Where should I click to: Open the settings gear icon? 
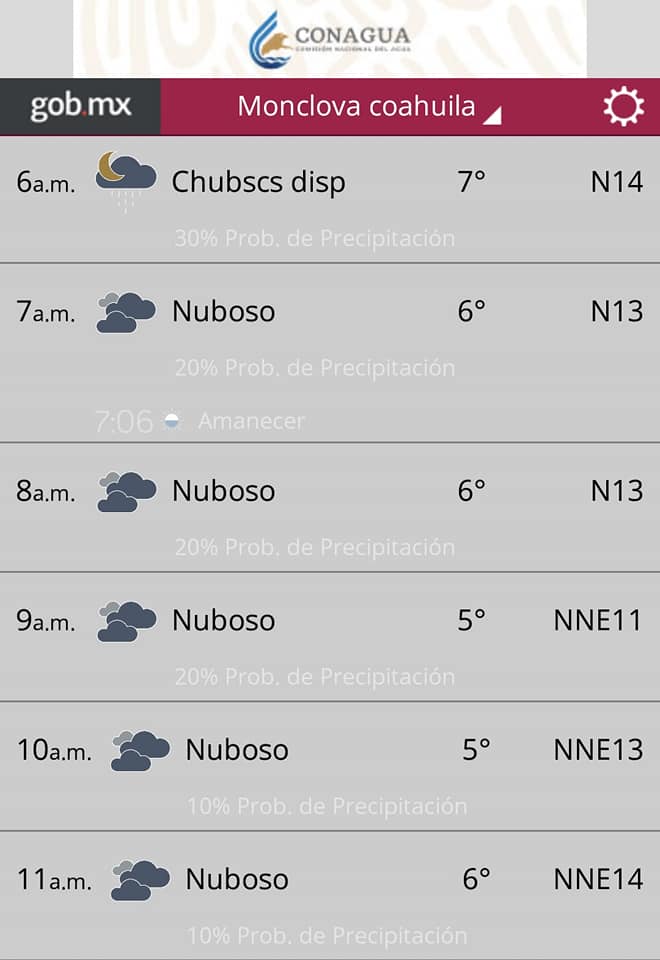(623, 107)
